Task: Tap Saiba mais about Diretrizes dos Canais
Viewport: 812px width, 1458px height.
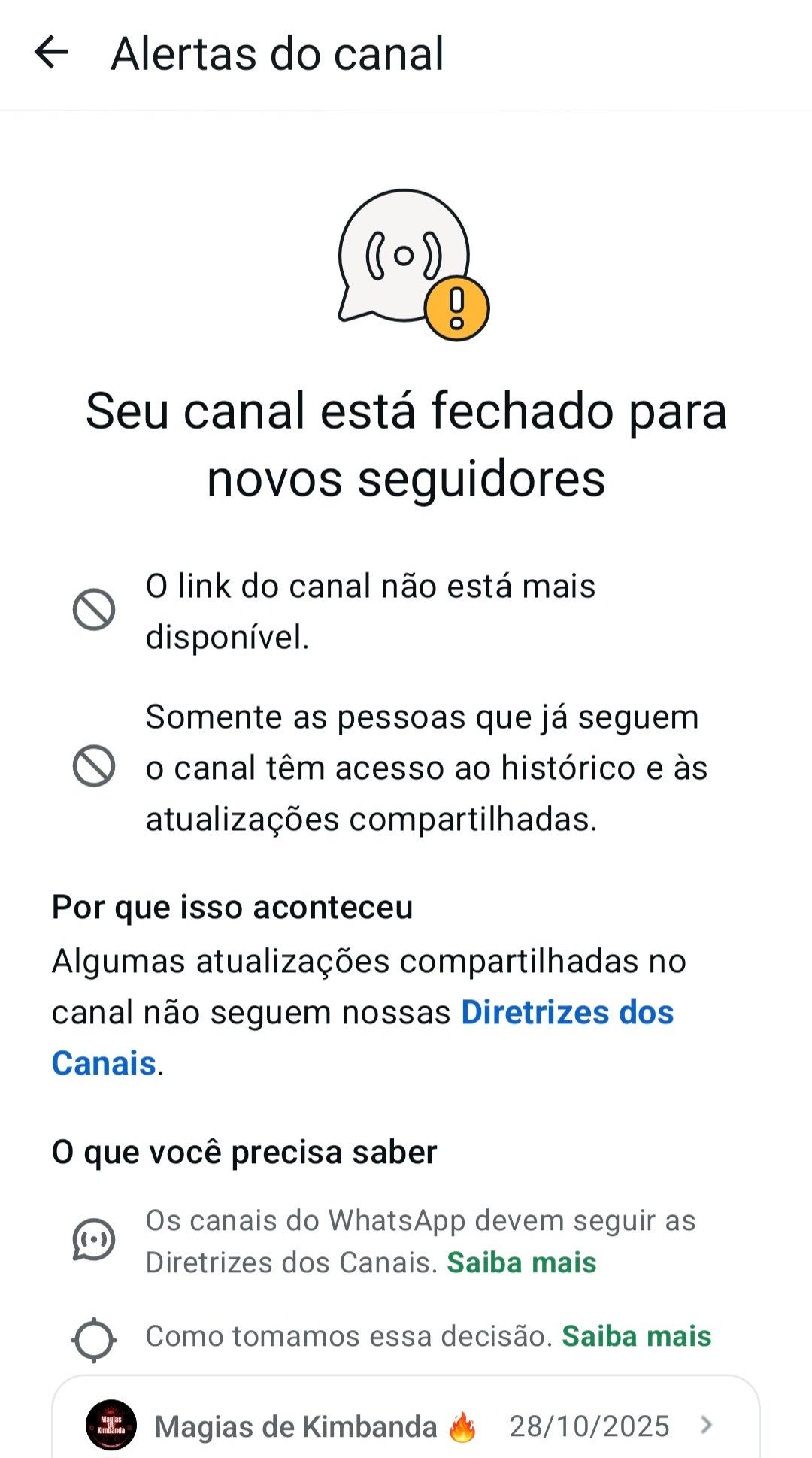Action: point(521,1262)
